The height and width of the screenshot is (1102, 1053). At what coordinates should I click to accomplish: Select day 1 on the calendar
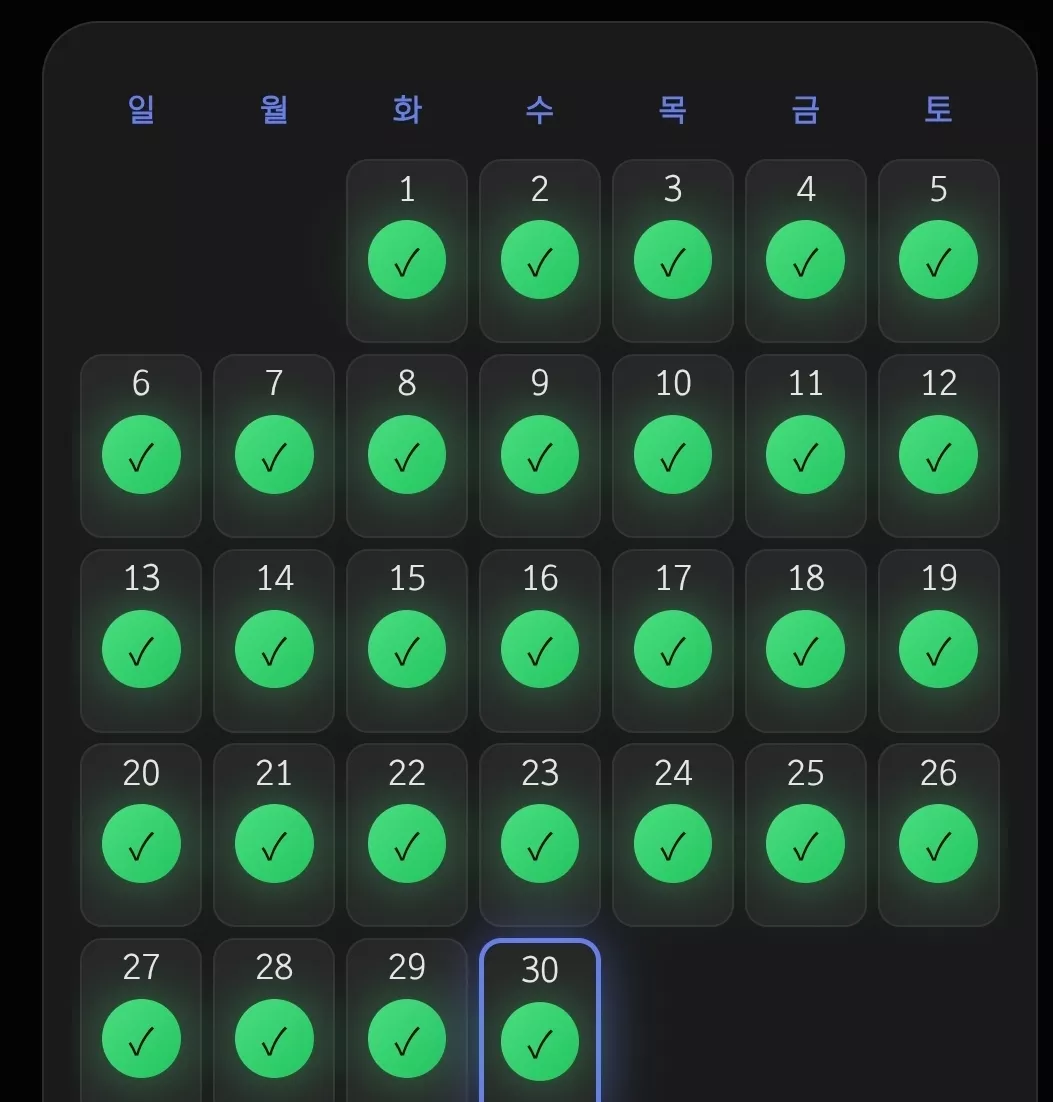pos(407,251)
